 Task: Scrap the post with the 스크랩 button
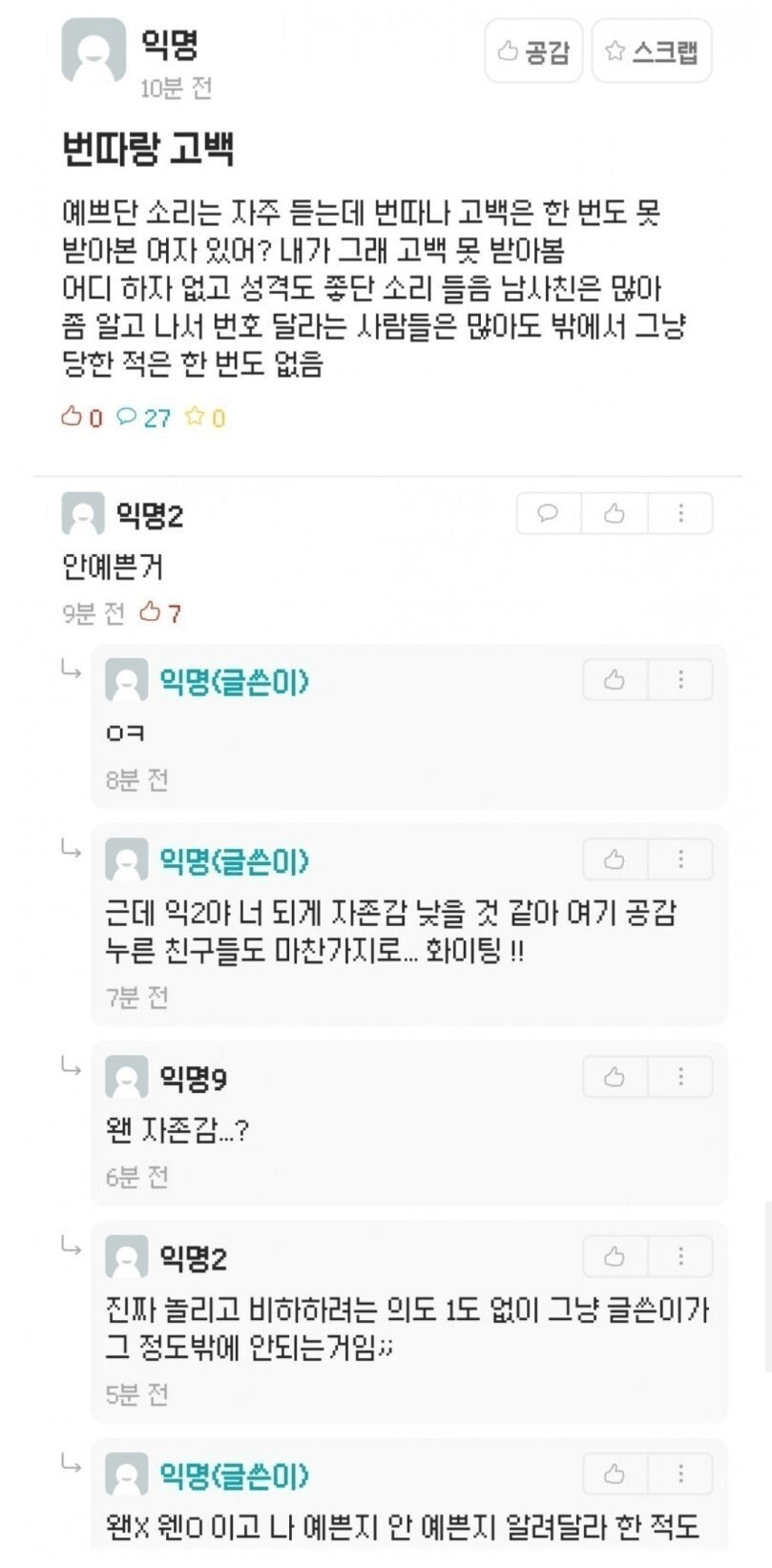pyautogui.click(x=652, y=52)
